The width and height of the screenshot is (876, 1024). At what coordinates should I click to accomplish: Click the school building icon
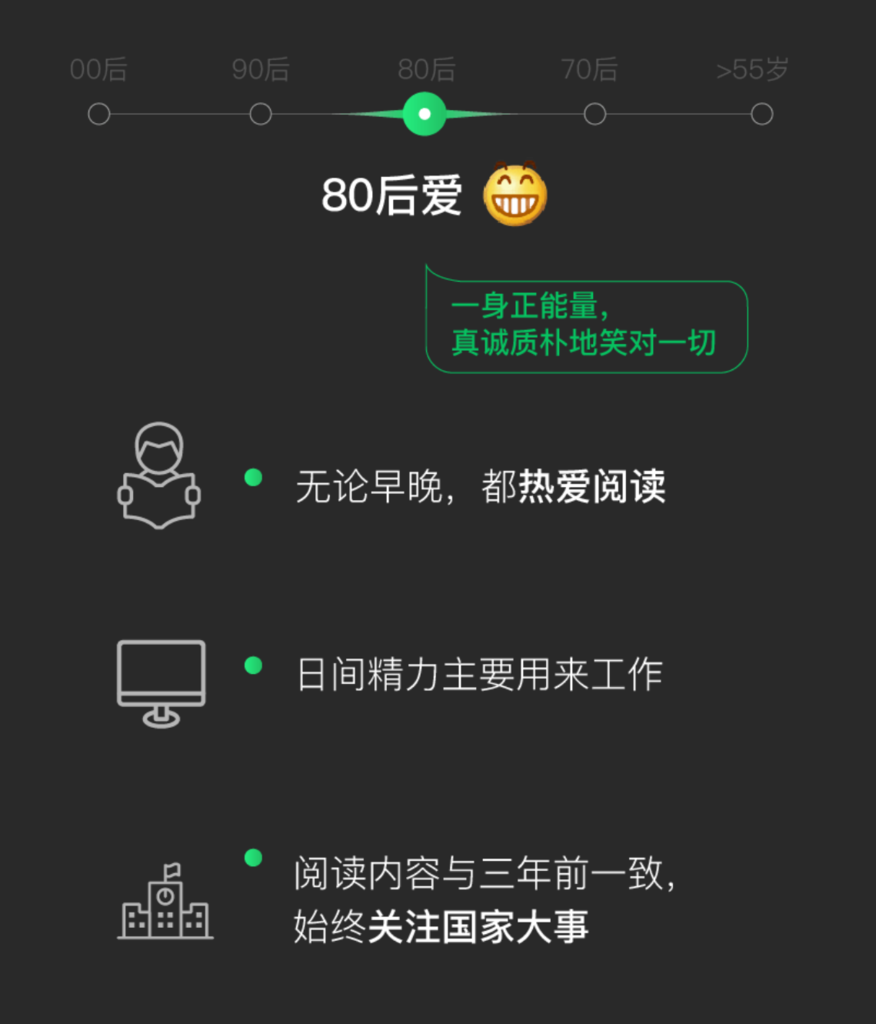point(164,905)
